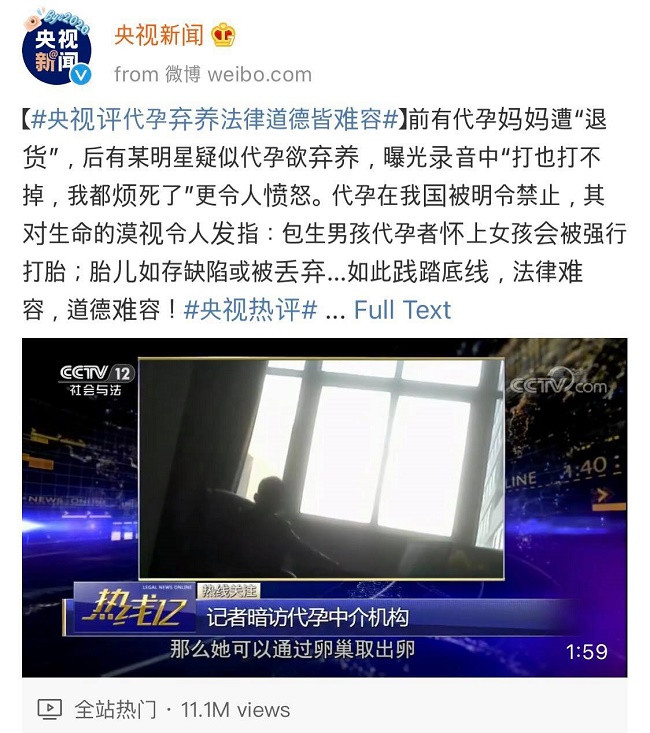Open the 央视新闻 profile avatar

(58, 49)
